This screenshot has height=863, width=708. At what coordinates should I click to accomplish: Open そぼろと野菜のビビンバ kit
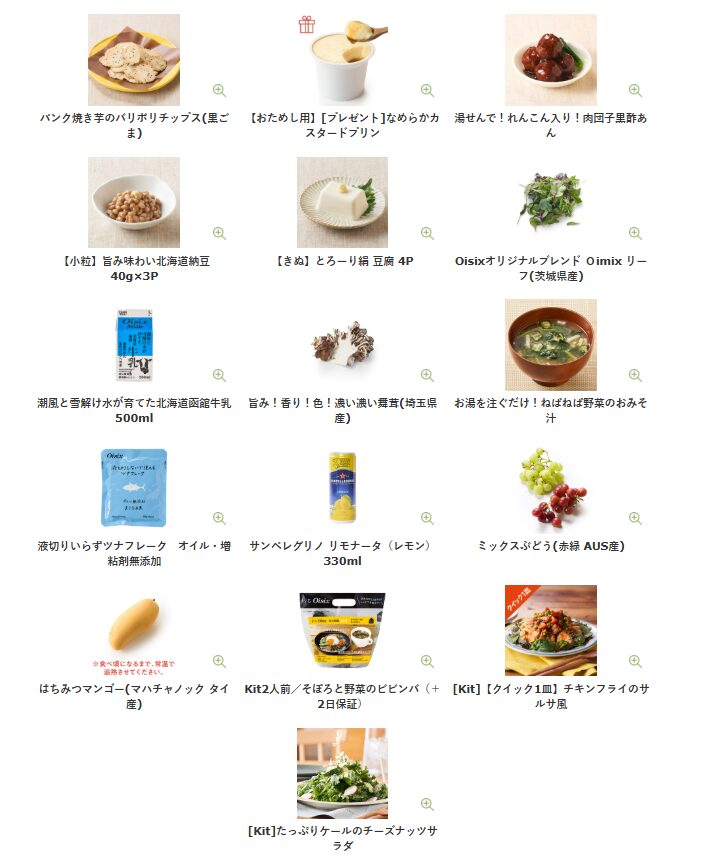[x=342, y=631]
